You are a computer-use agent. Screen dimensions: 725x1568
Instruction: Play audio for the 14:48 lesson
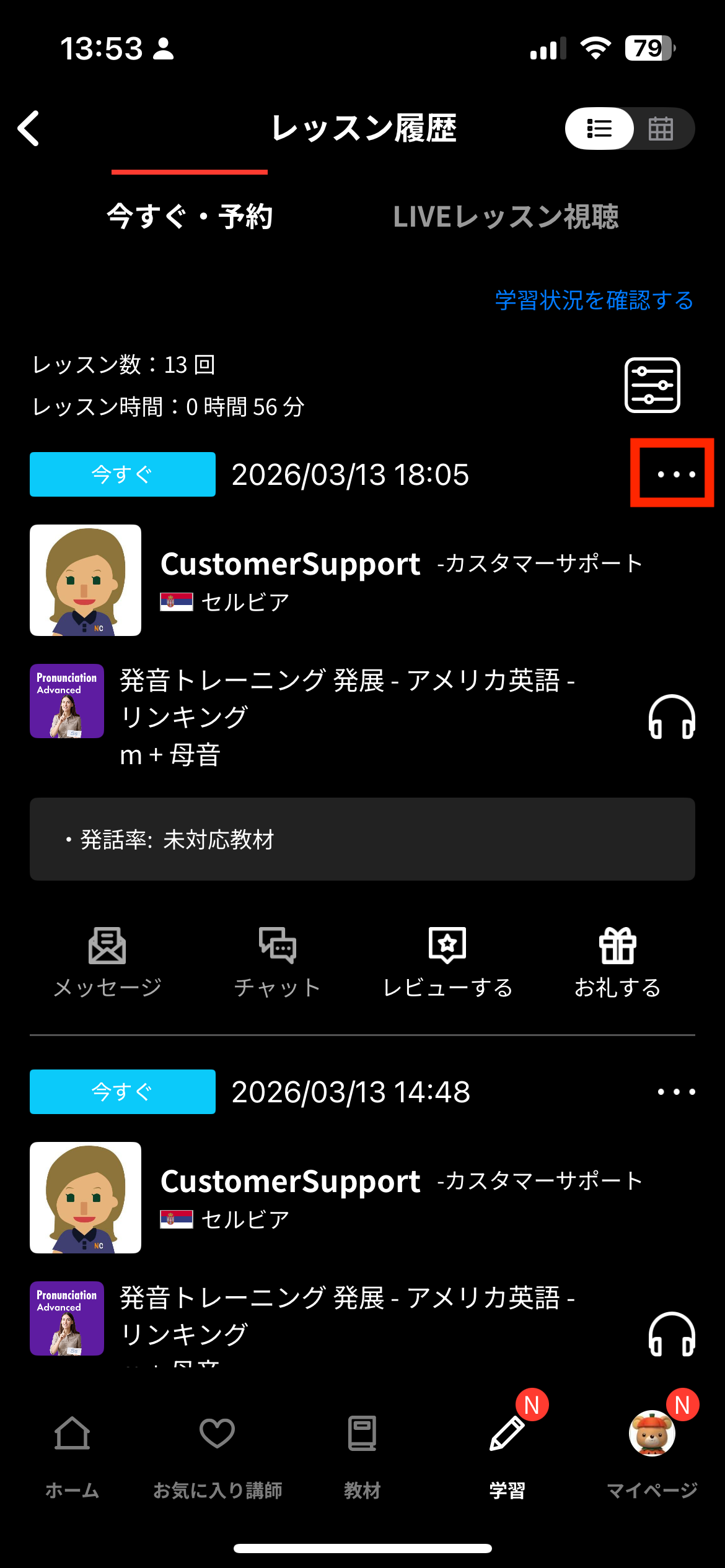[x=672, y=1334]
